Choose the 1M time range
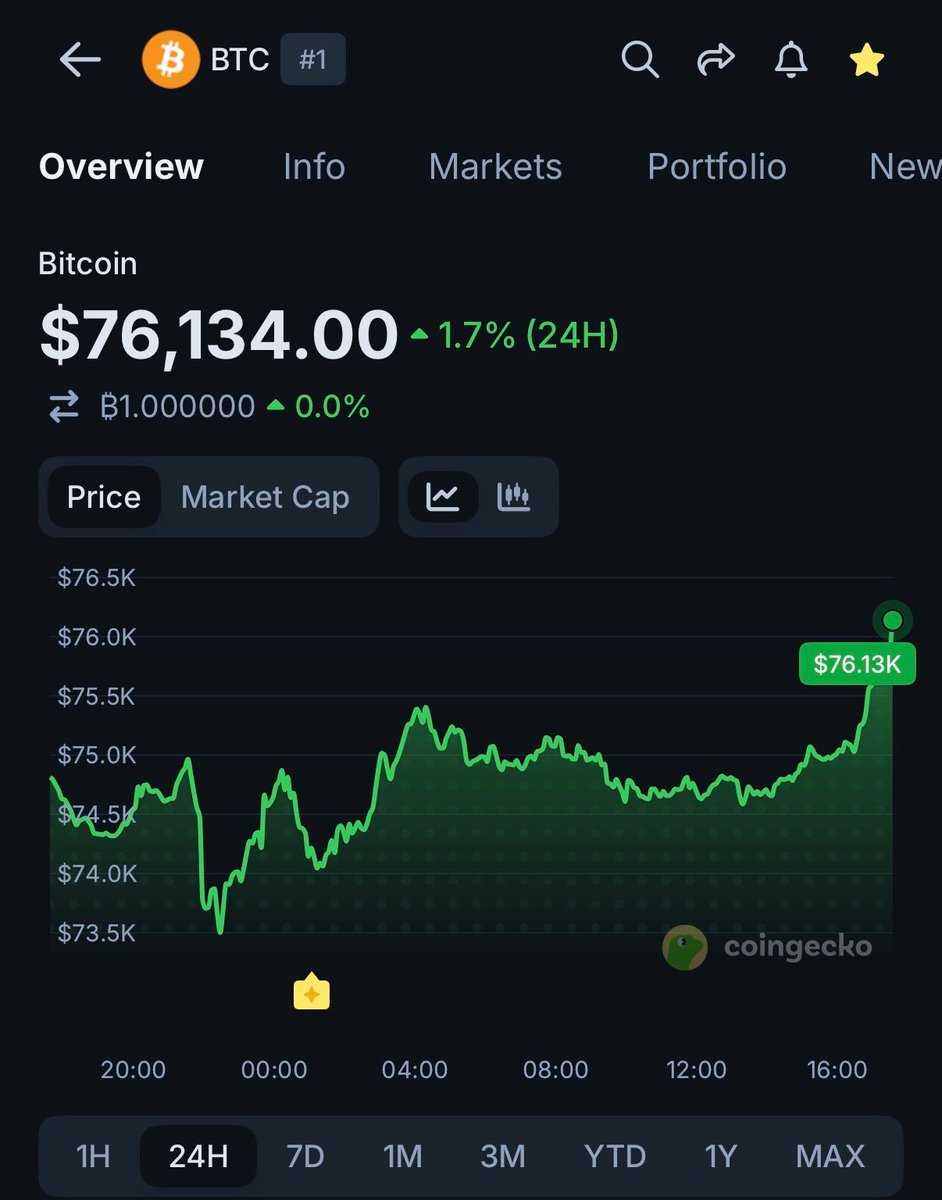This screenshot has width=942, height=1200. 402,1157
